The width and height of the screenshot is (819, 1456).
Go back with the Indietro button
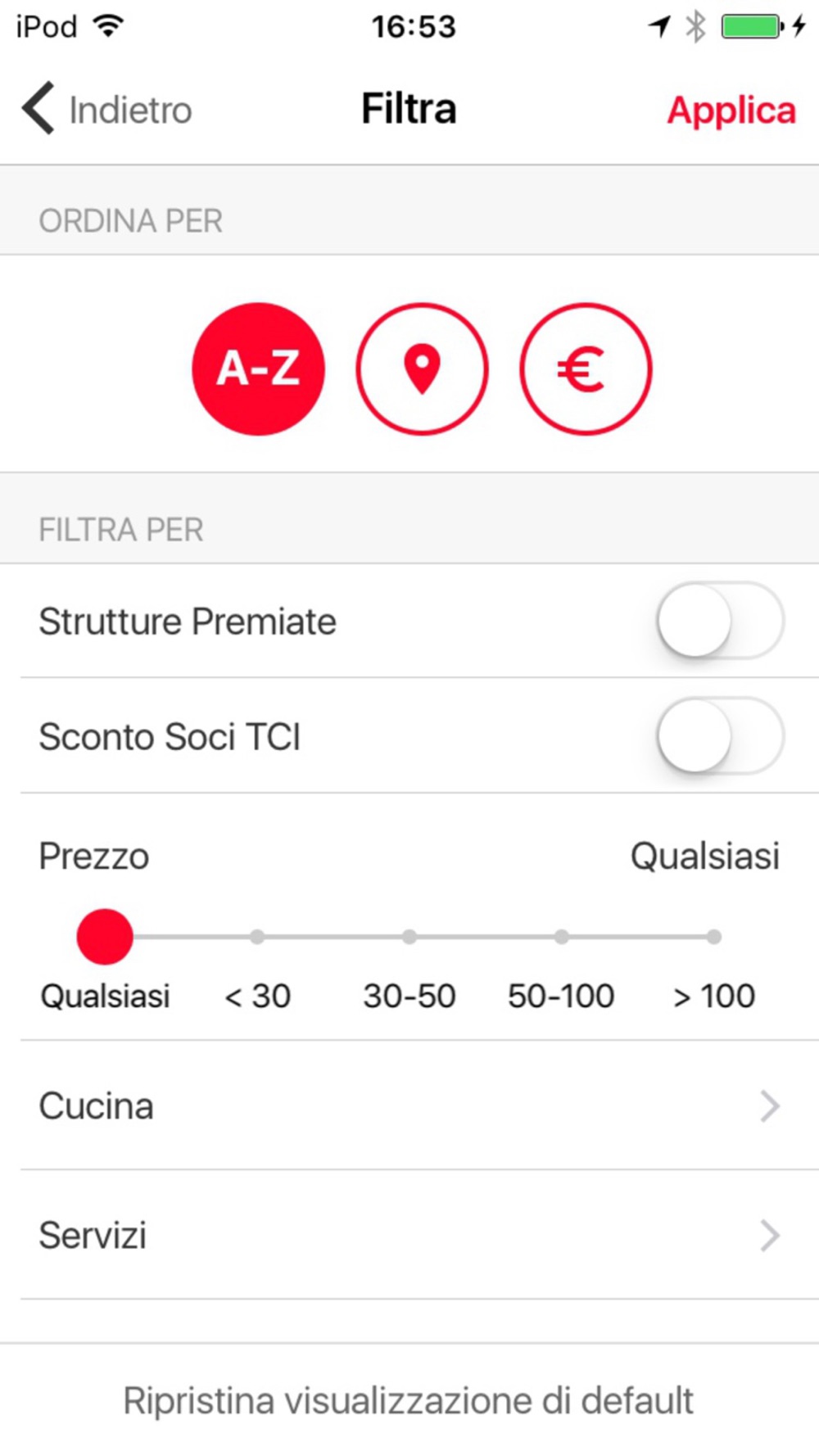(107, 109)
